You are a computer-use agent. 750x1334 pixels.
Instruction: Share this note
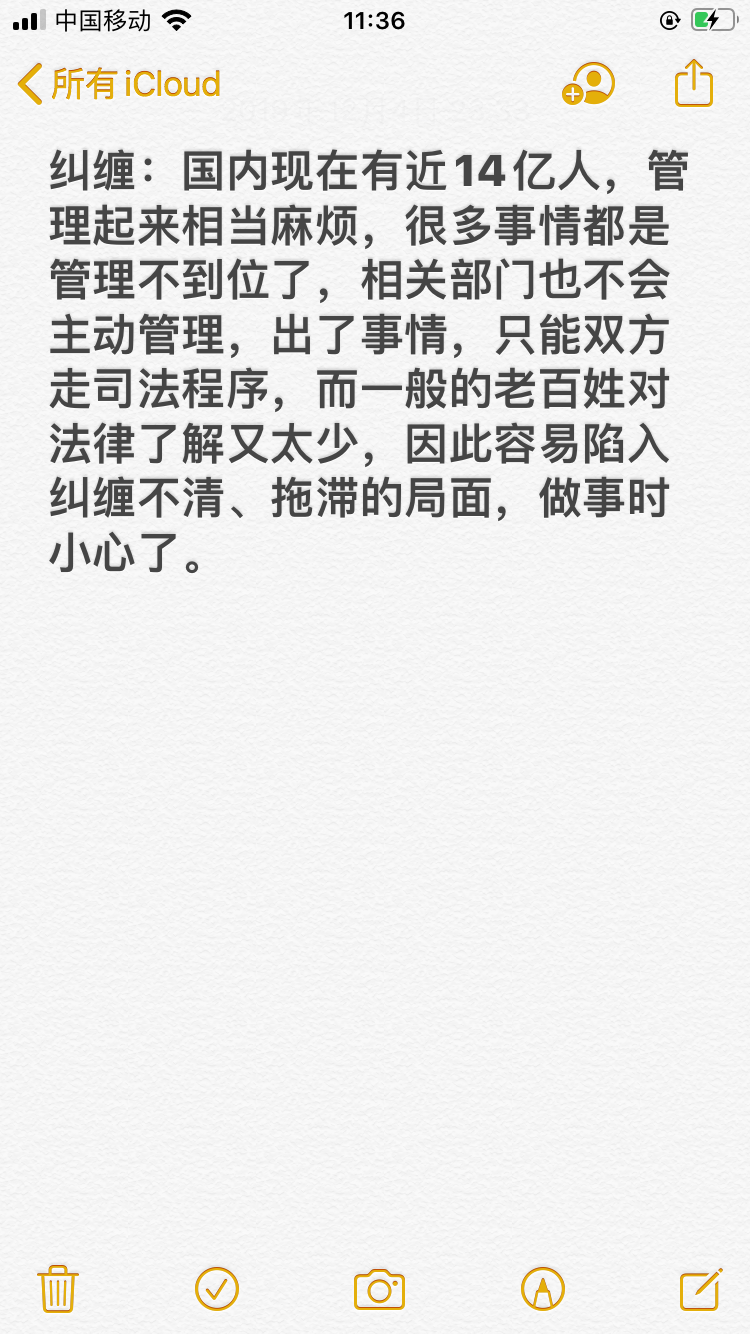[x=694, y=82]
